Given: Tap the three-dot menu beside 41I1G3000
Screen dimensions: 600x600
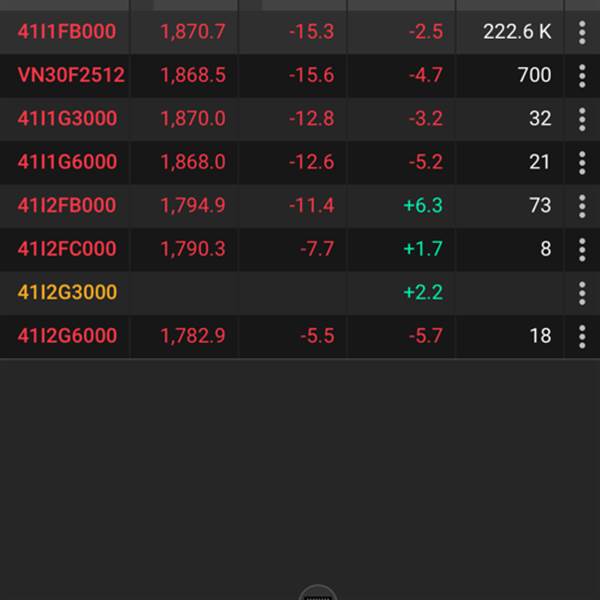Looking at the screenshot, I should [x=582, y=119].
